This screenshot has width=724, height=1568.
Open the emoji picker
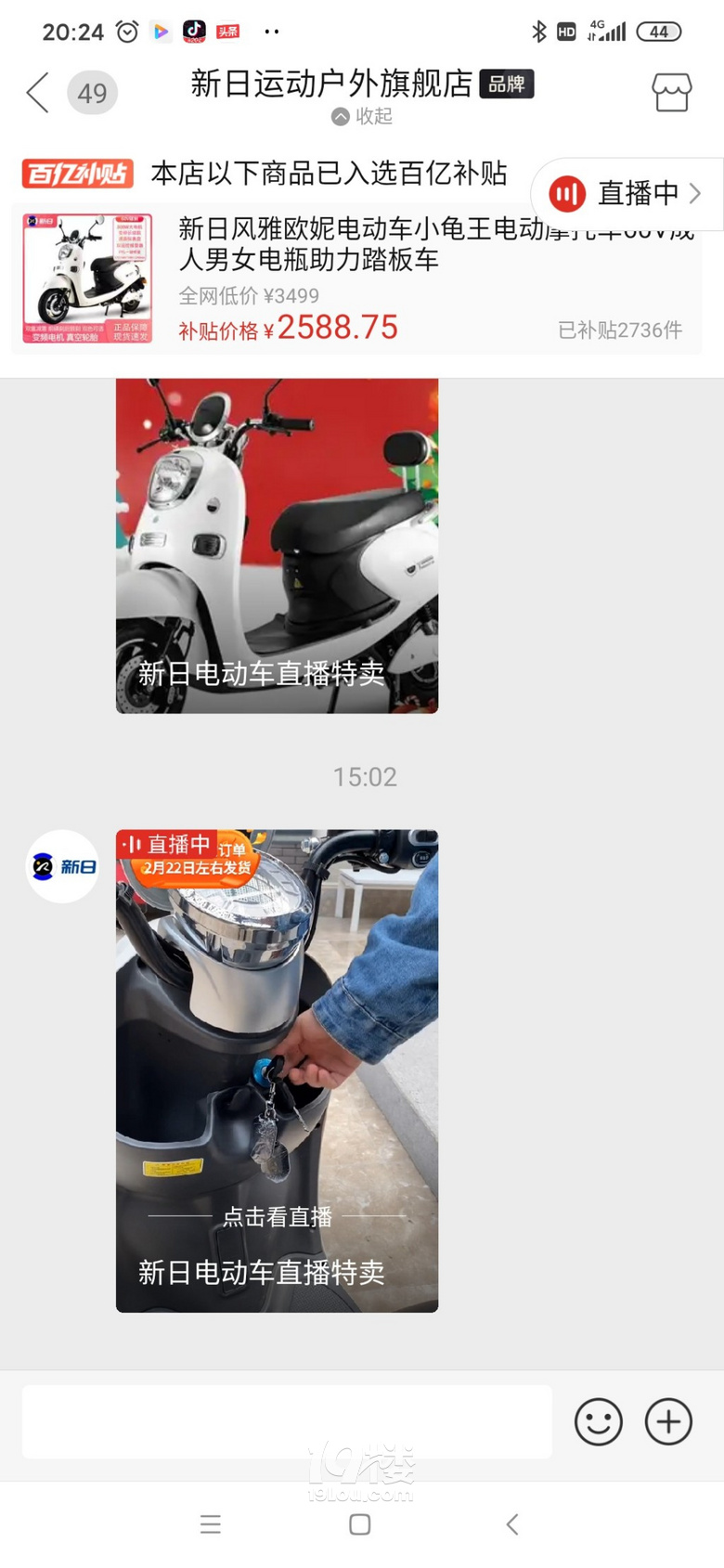(x=599, y=1421)
